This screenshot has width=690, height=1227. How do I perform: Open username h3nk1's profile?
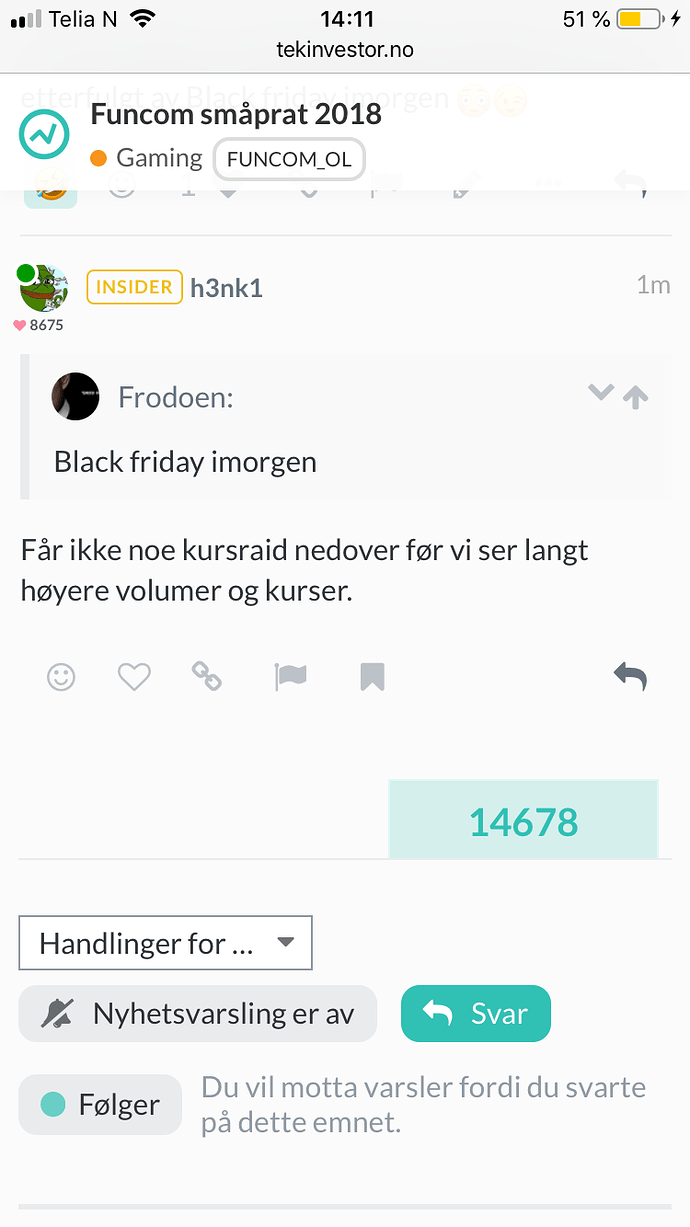pos(226,287)
